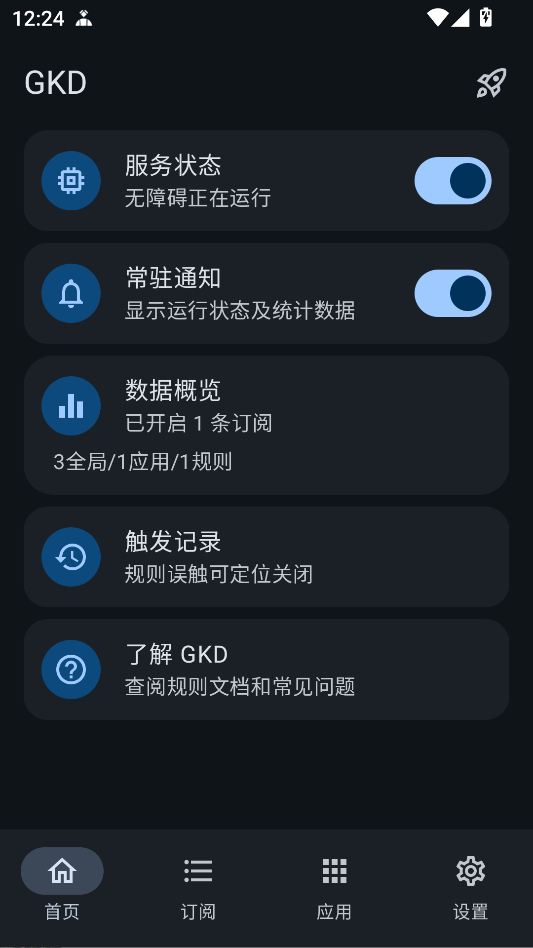Open 触发记录 history
This screenshot has width=533, height=948.
(266, 557)
